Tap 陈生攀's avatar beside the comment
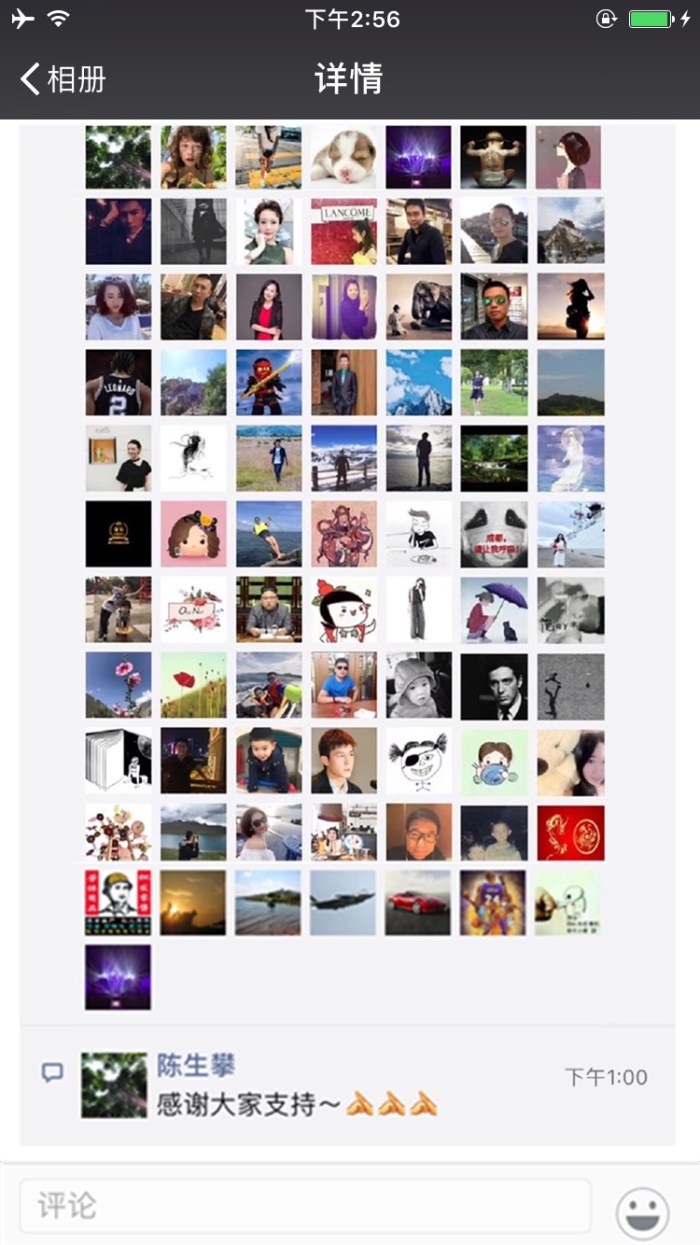This screenshot has width=700, height=1245. pyautogui.click(x=114, y=1085)
